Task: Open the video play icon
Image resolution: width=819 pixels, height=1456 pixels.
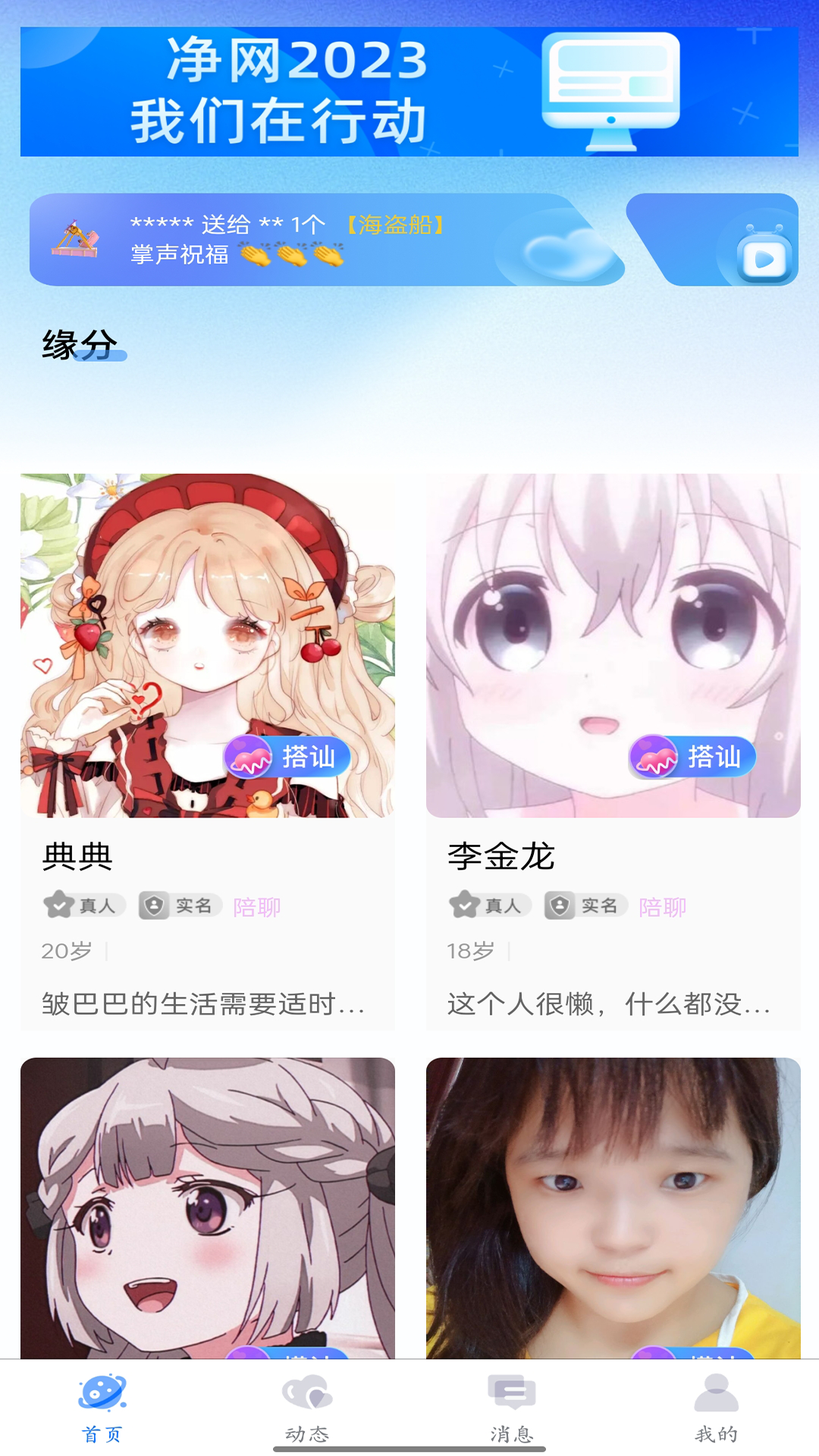Action: 764,256
